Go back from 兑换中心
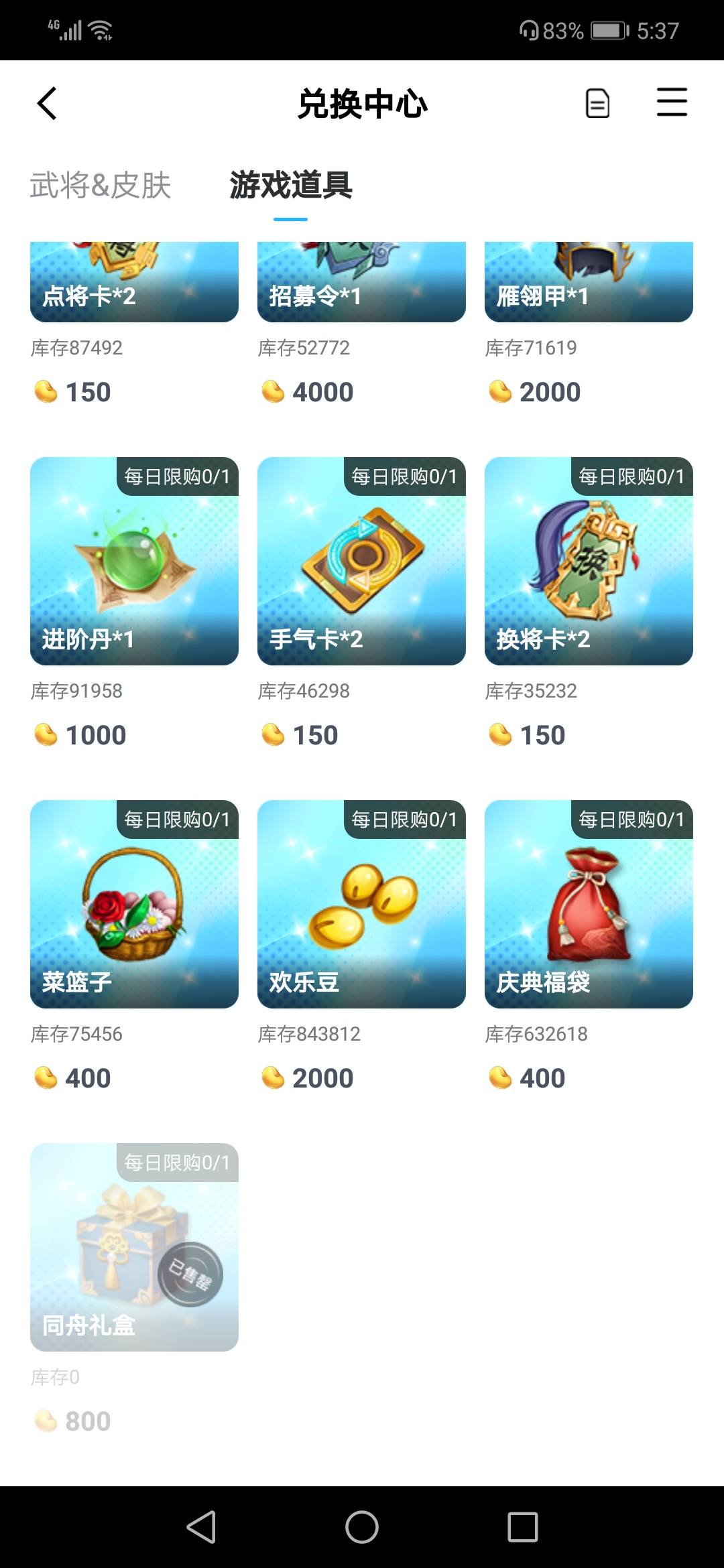This screenshot has width=724, height=1568. click(47, 103)
